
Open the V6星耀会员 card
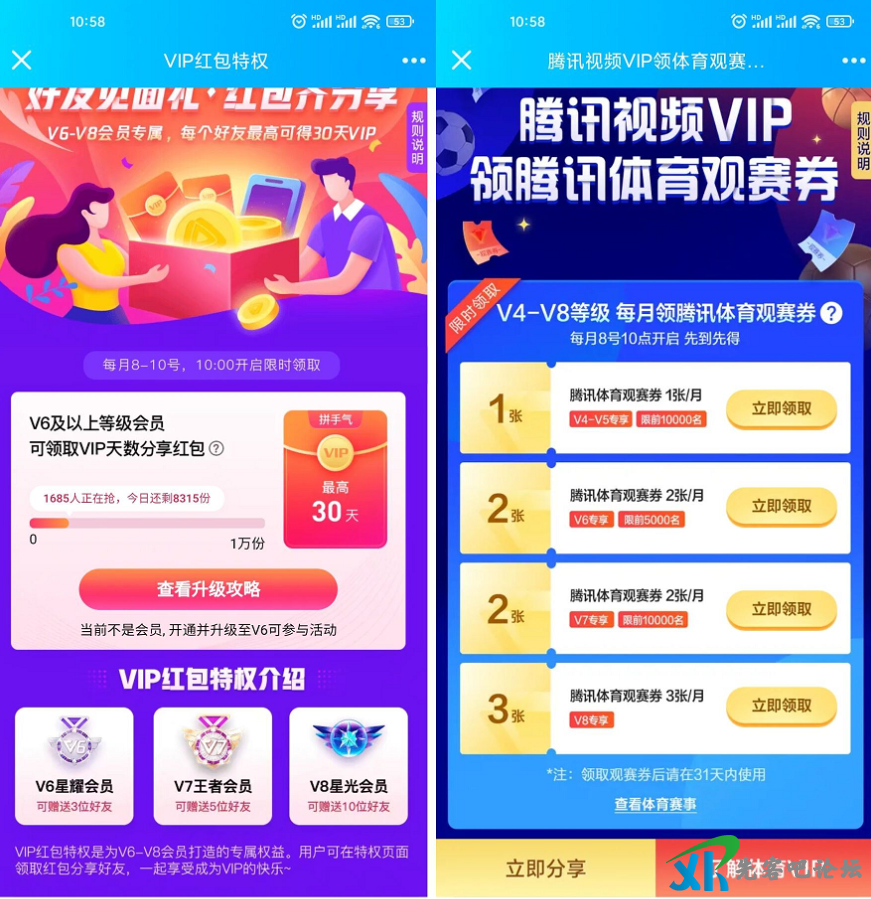coord(74,765)
